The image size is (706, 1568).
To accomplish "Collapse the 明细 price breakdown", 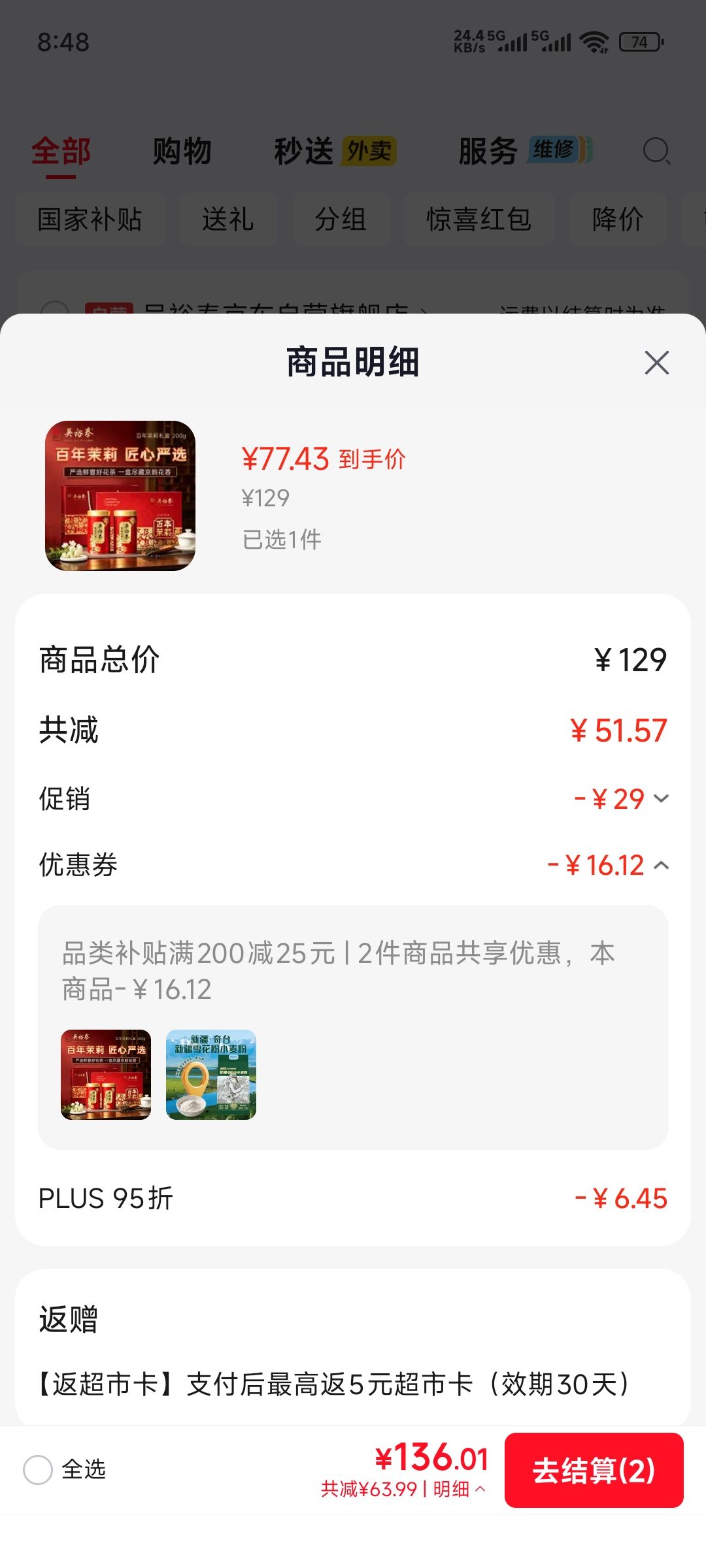I will click(x=460, y=1489).
